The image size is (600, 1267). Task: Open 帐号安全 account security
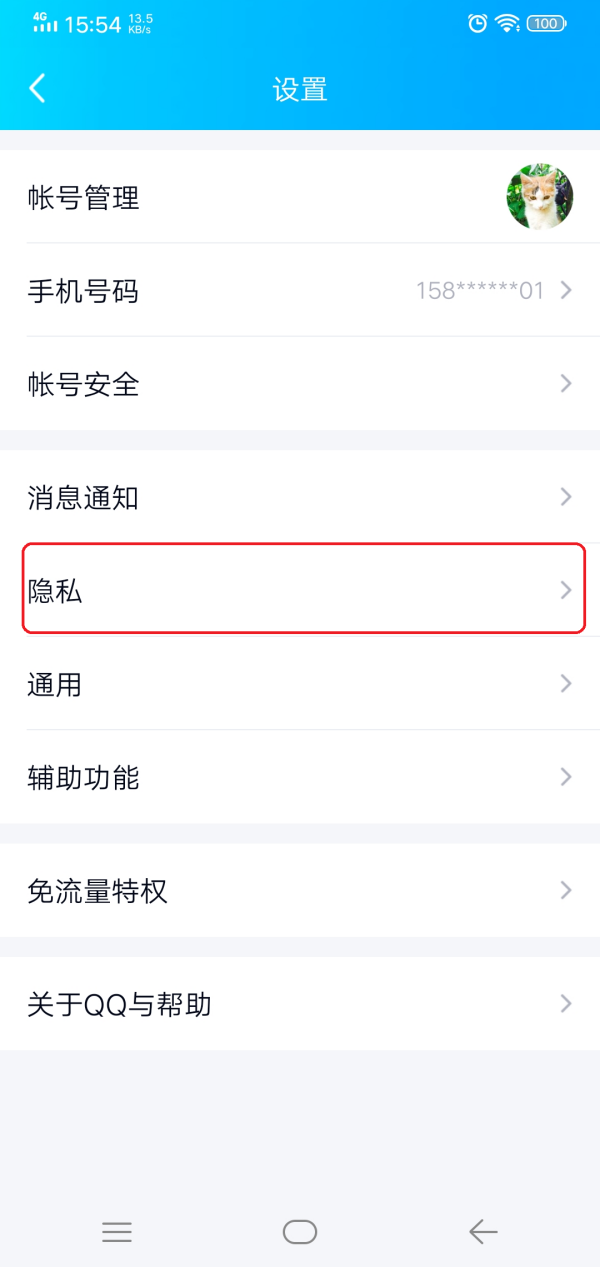(x=300, y=384)
